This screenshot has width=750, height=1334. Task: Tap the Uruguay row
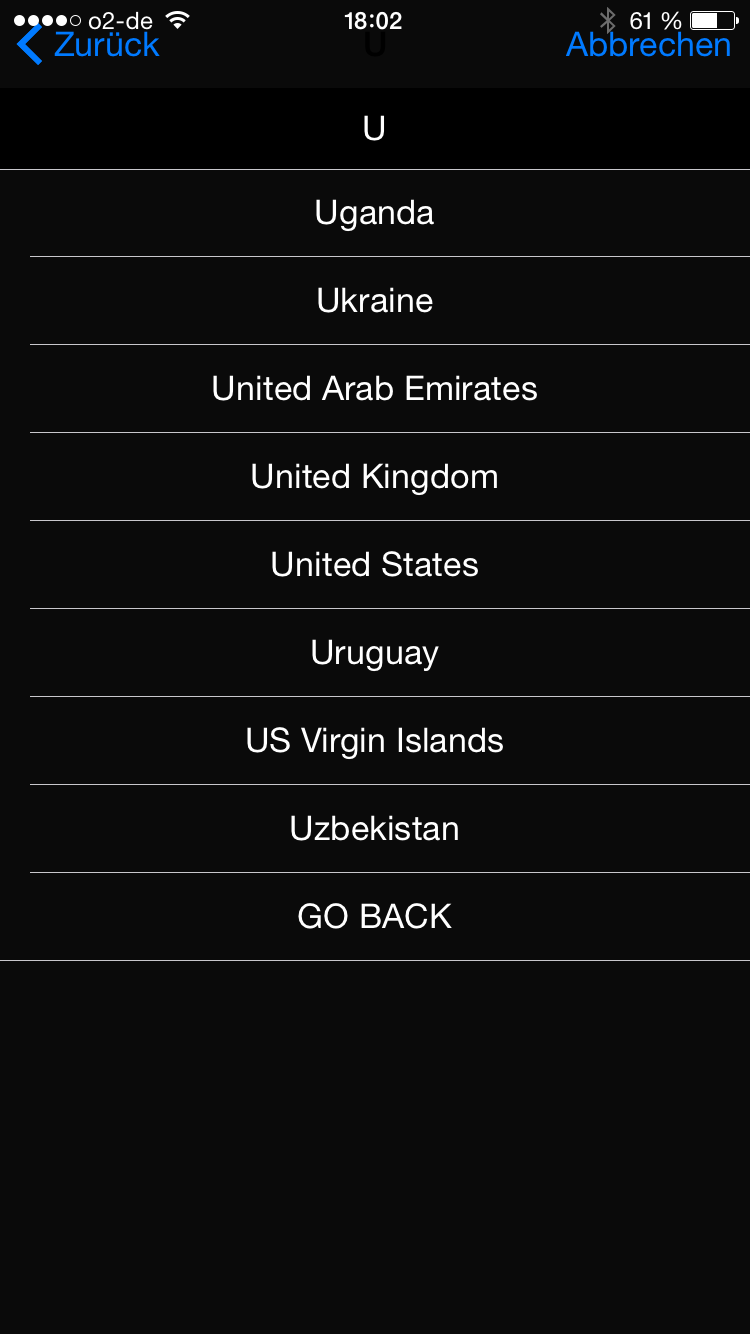pyautogui.click(x=375, y=653)
